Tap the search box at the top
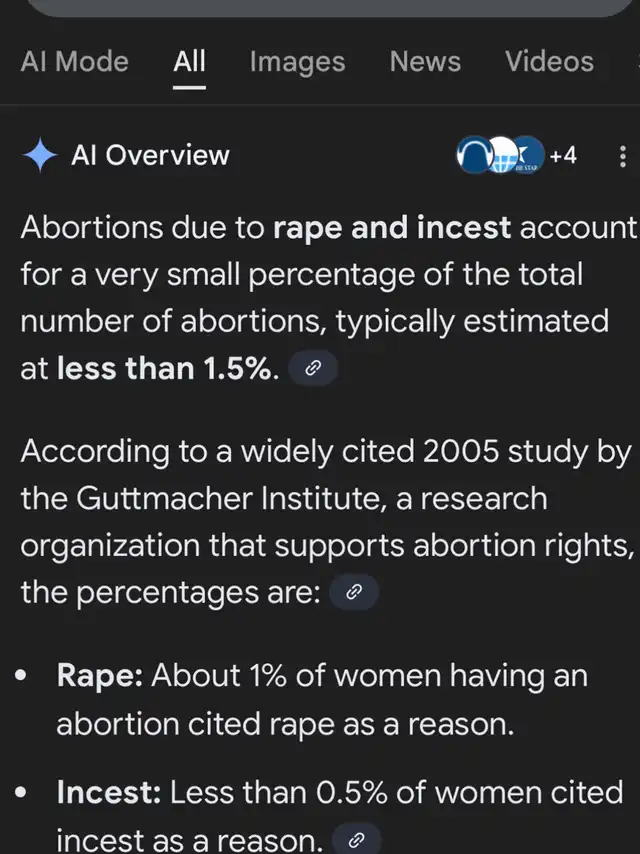The image size is (640, 854). point(320,6)
